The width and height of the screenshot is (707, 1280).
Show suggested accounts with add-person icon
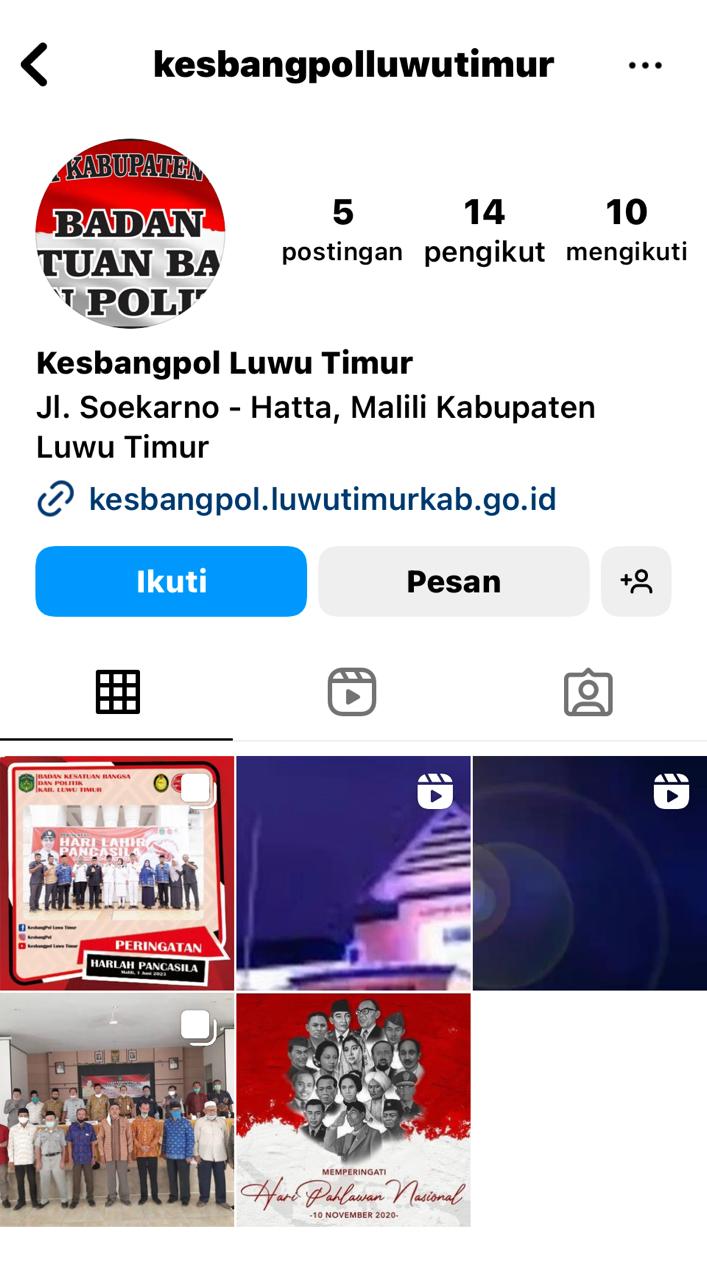point(636,581)
